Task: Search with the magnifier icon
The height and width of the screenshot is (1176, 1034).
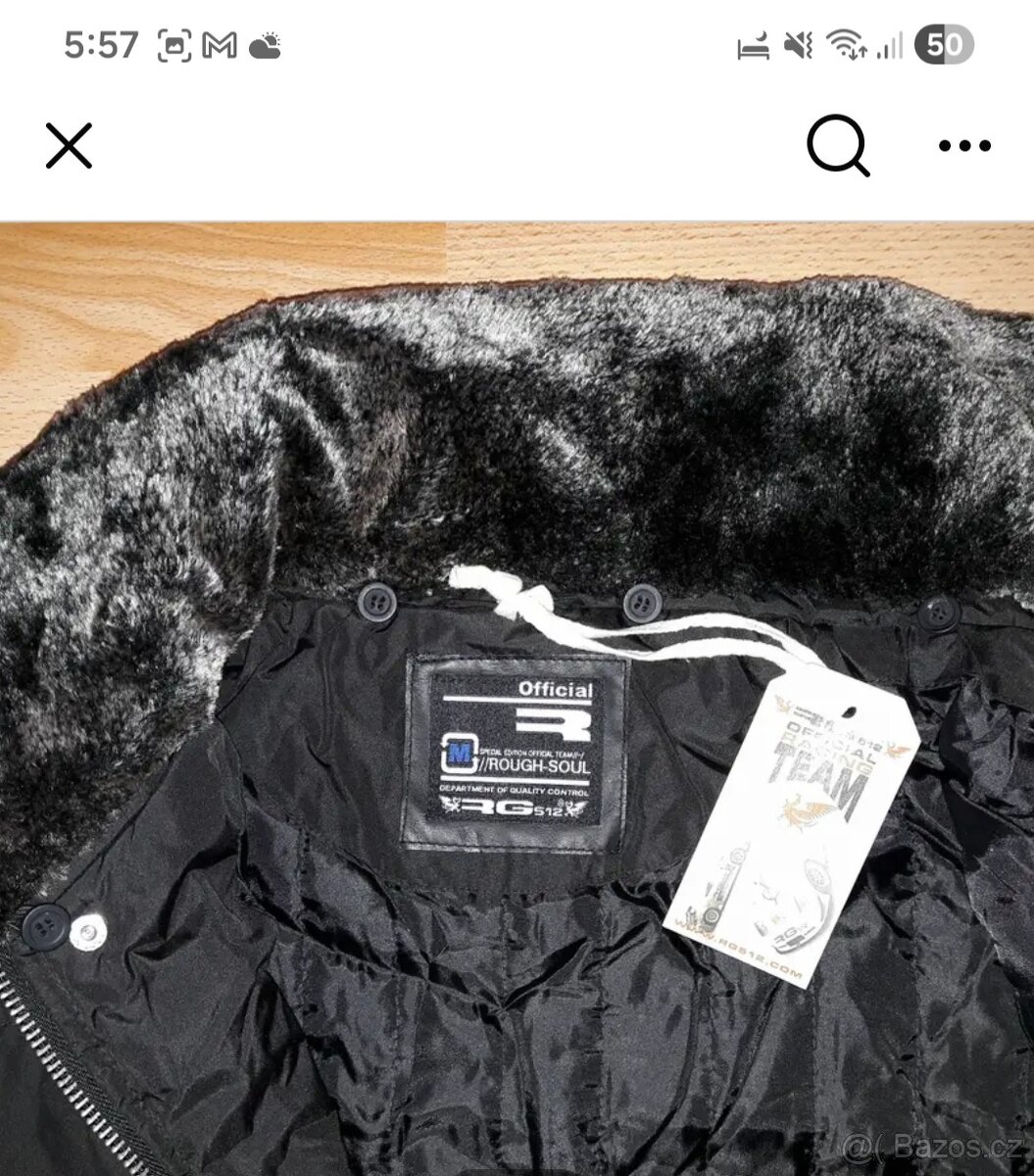Action: [838, 146]
